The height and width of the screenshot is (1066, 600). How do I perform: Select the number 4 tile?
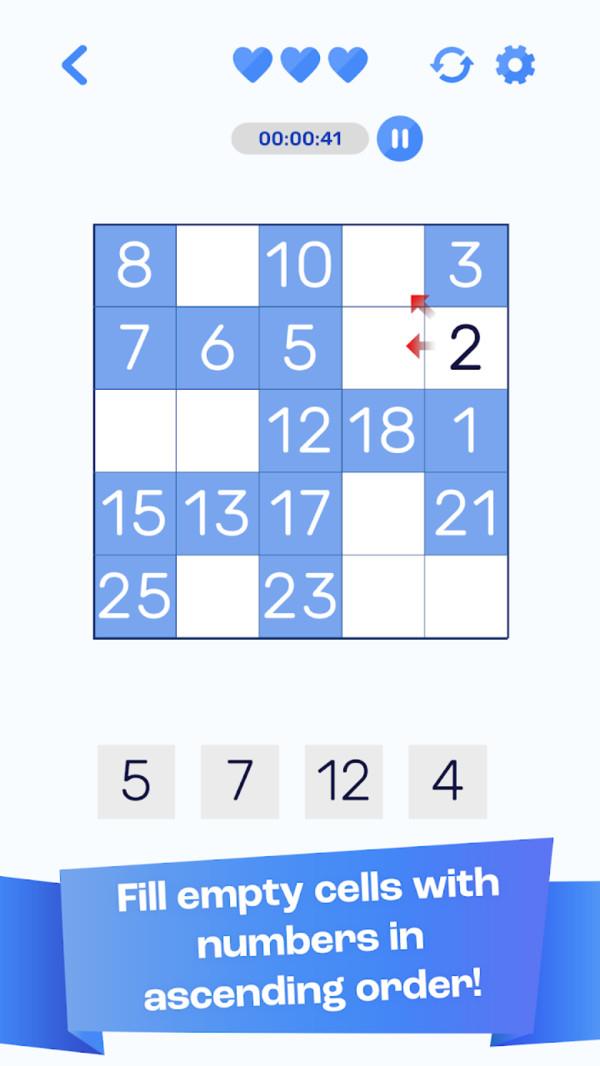[x=448, y=781]
